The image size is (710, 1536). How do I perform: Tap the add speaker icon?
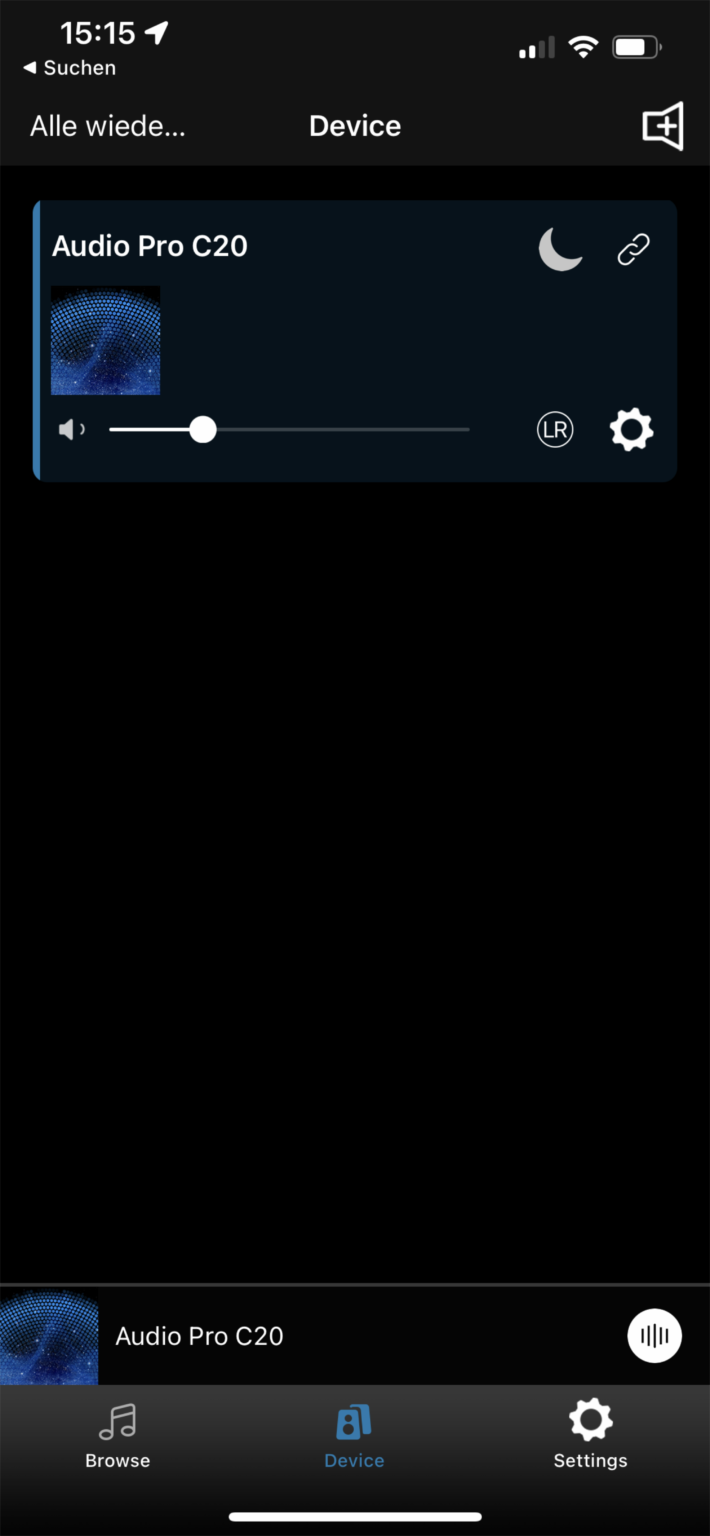coord(662,126)
